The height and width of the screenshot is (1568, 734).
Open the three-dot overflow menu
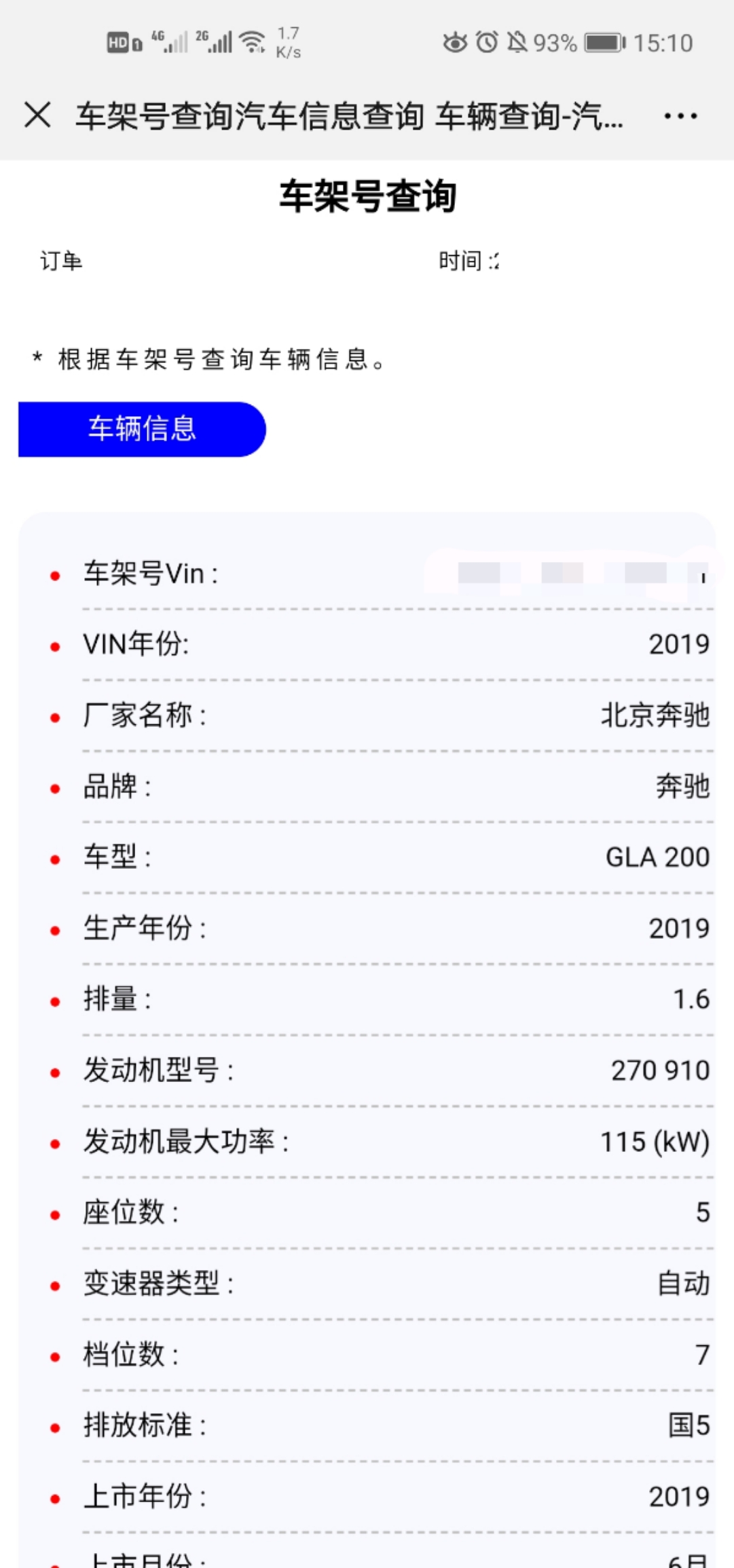click(680, 116)
